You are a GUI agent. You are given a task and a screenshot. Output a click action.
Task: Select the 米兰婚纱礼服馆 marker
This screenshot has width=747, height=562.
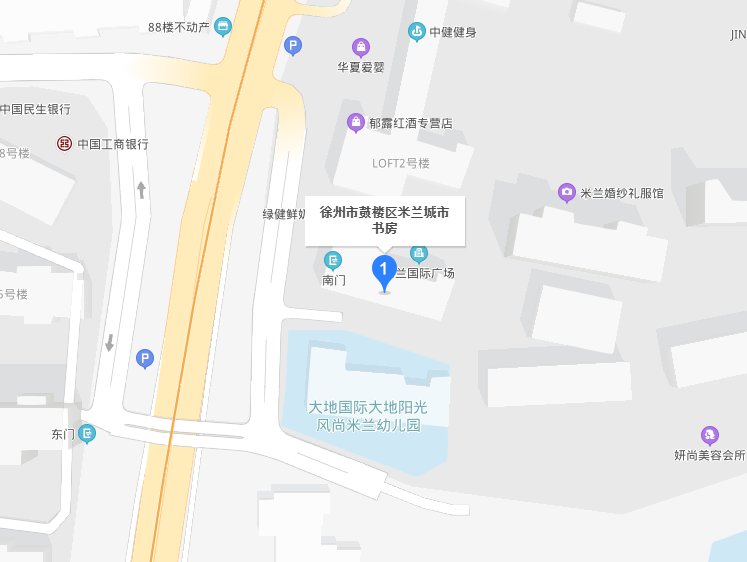pyautogui.click(x=567, y=192)
